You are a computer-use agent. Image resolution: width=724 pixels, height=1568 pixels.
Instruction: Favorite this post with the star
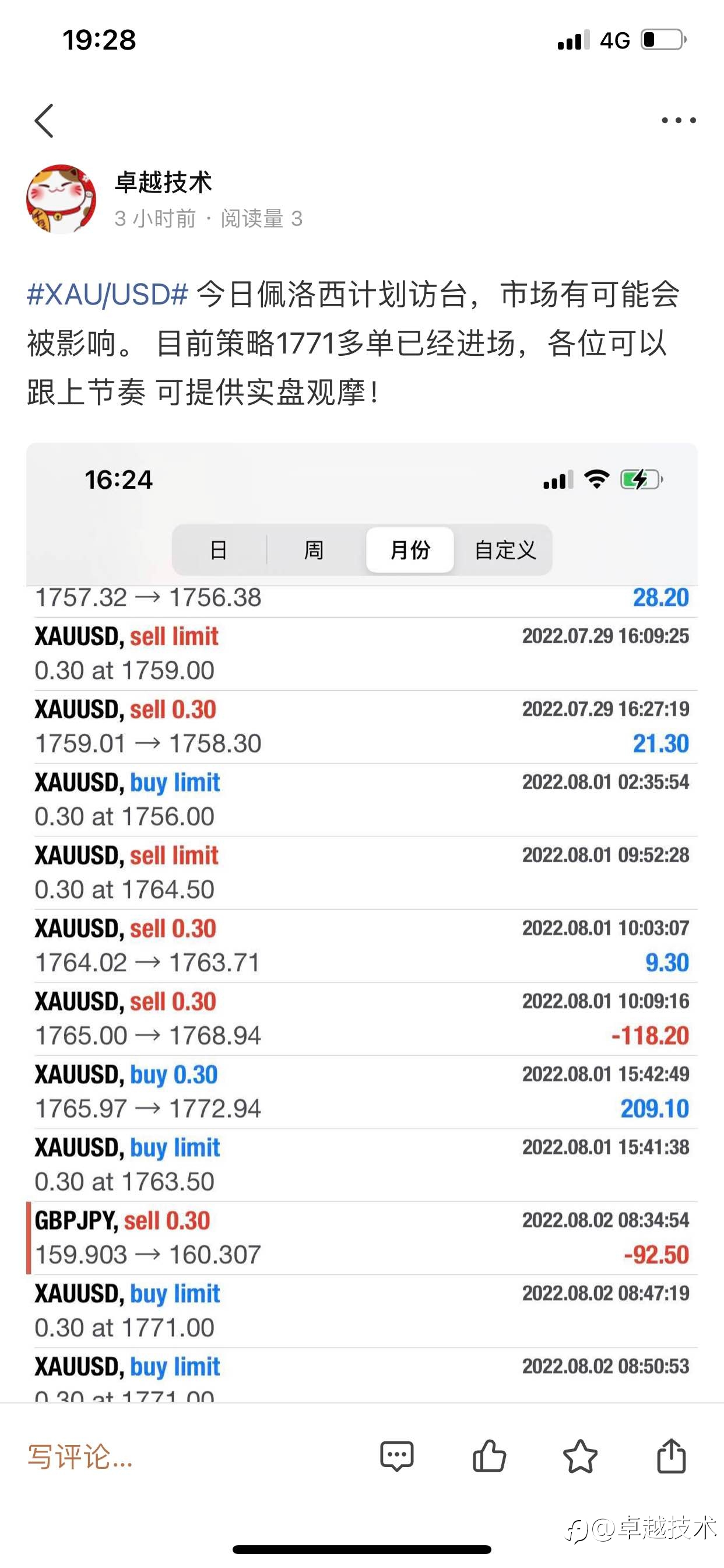(581, 1456)
